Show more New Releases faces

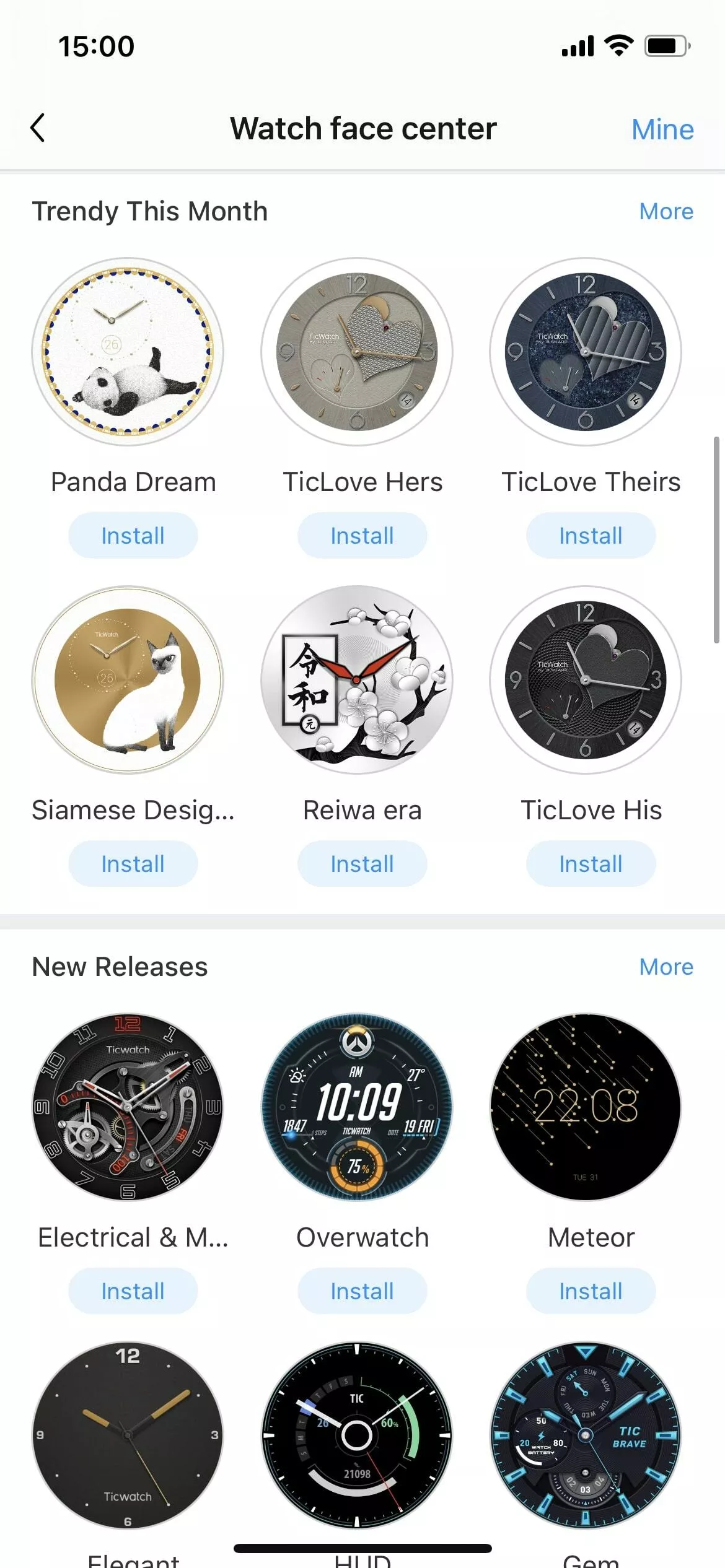tap(666, 967)
